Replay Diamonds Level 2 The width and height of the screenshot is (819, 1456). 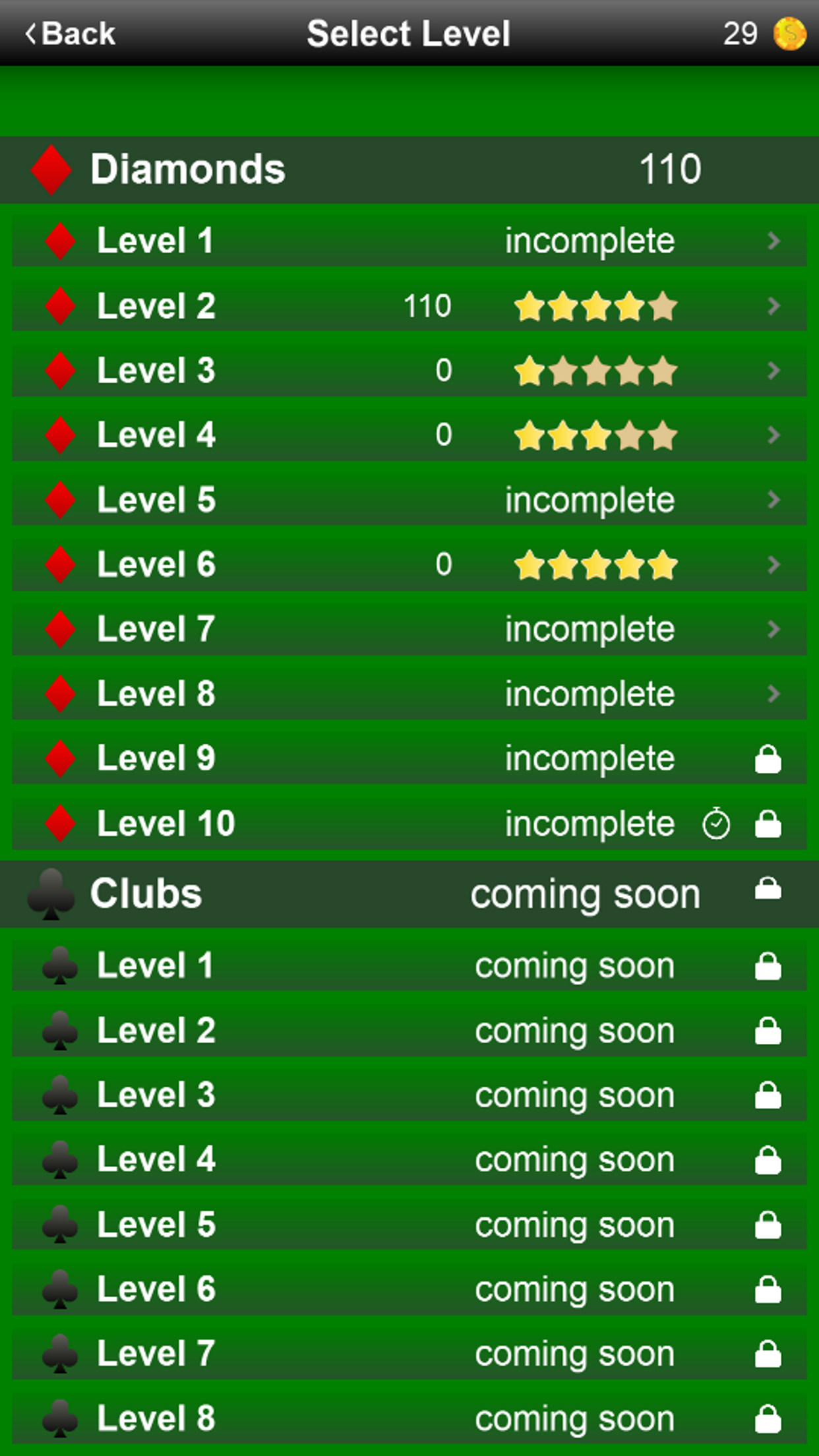(x=409, y=306)
